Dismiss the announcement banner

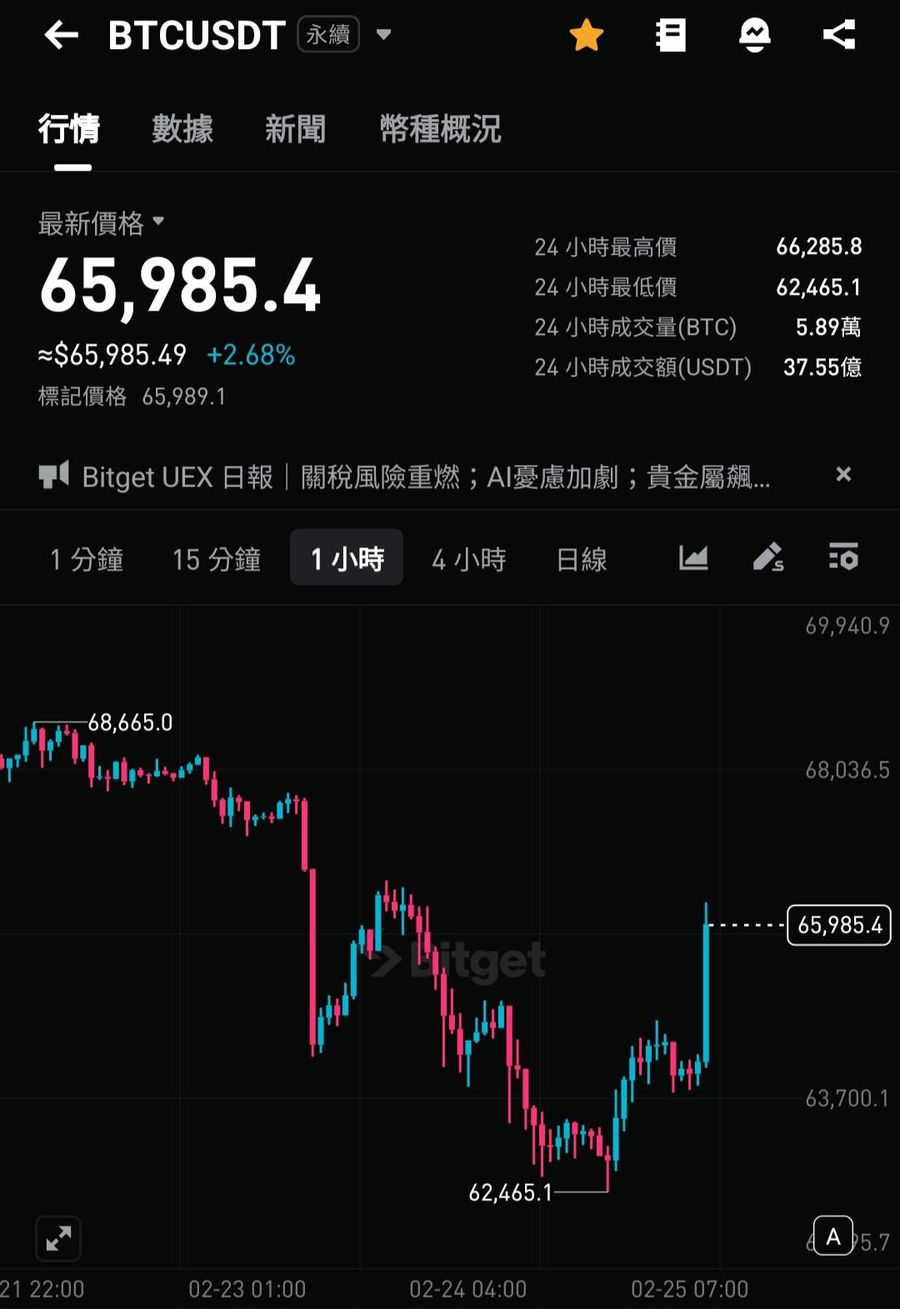[843, 475]
